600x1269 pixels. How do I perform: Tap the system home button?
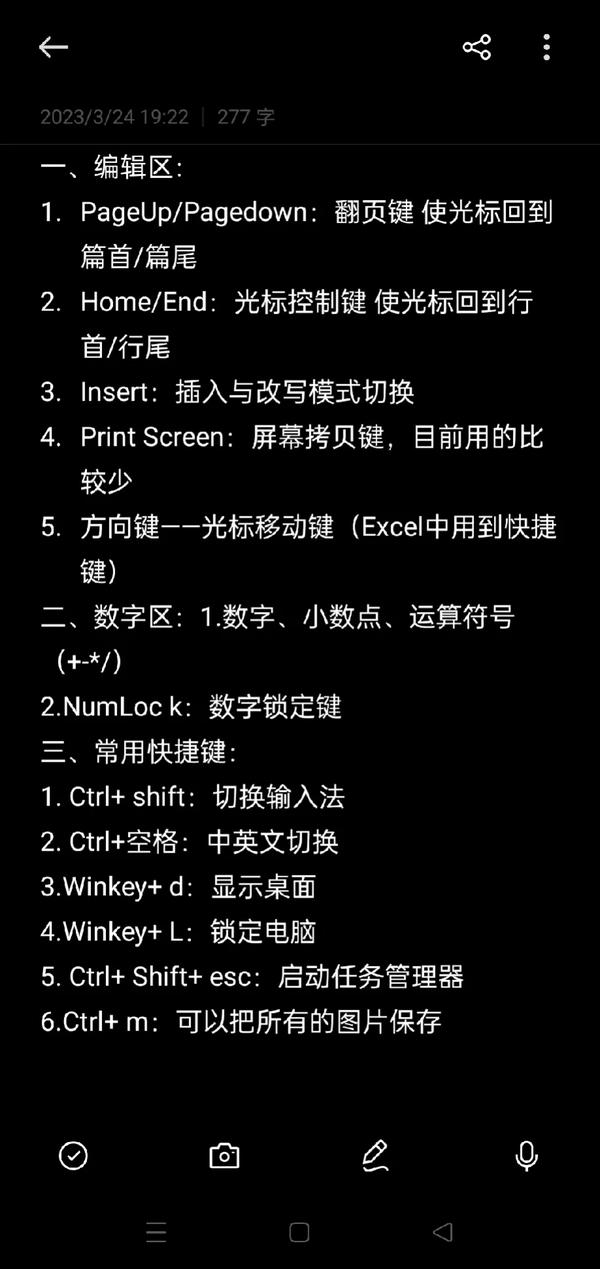coord(299,1232)
